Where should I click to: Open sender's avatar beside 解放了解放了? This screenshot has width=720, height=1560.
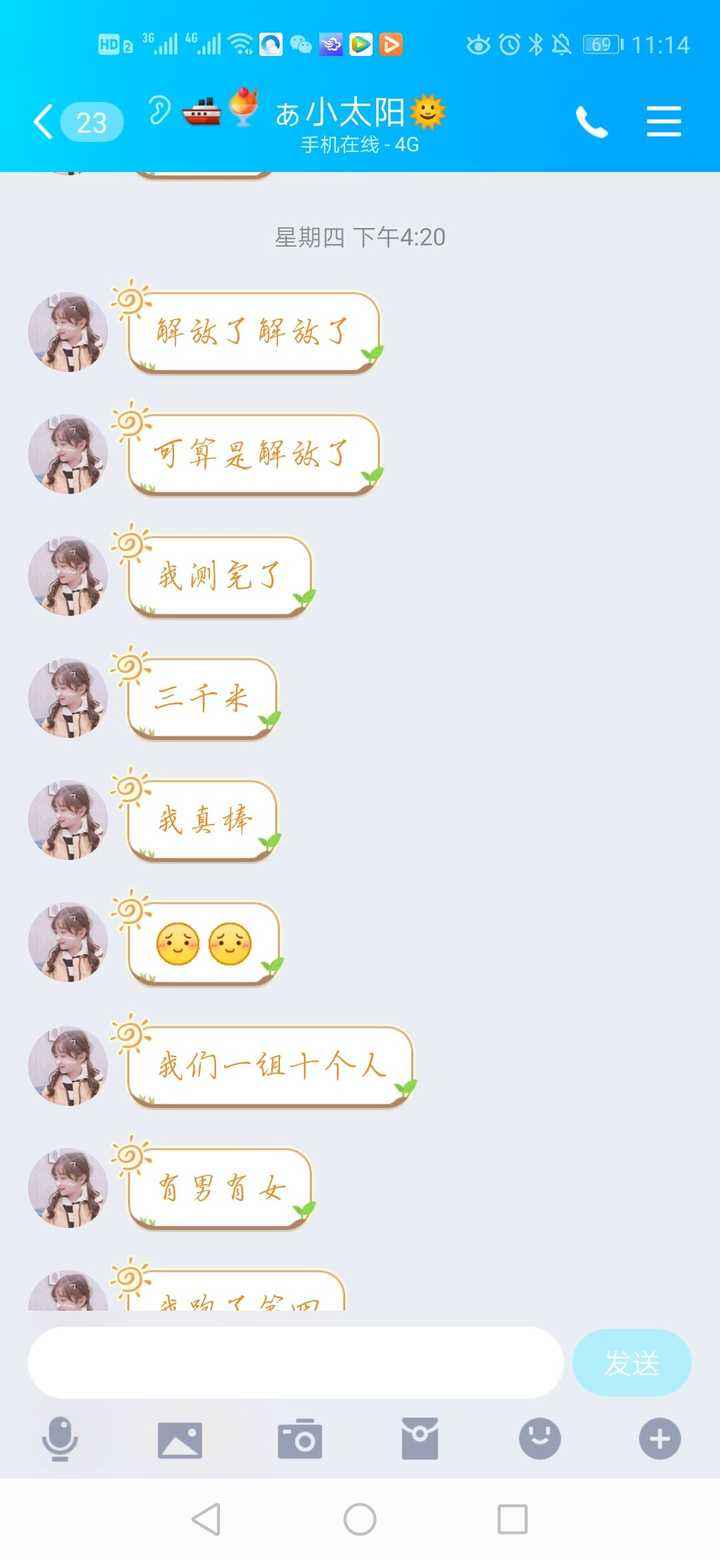(x=67, y=332)
